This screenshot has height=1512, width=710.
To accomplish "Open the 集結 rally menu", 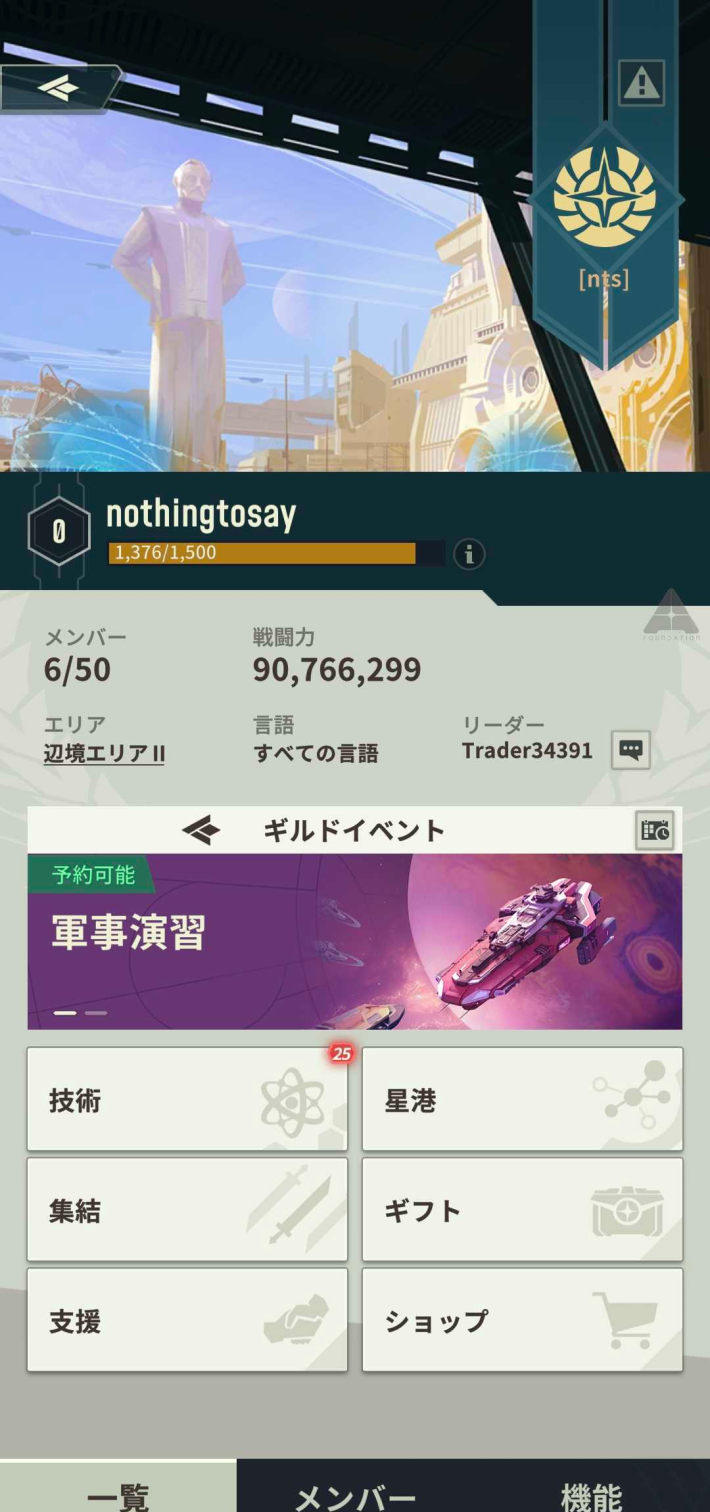I will [x=187, y=1210].
